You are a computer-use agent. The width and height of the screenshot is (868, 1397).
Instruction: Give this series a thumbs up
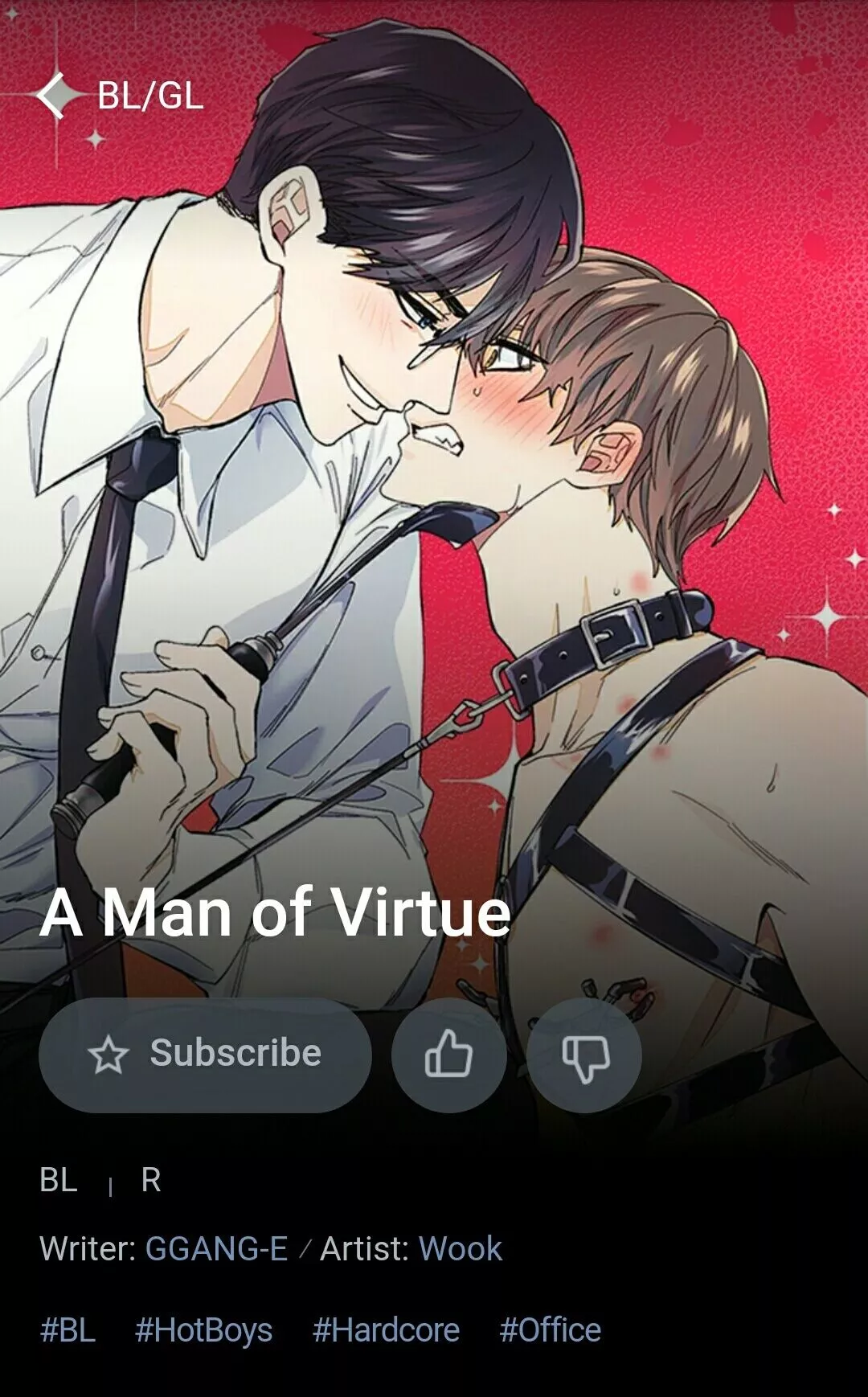448,1055
